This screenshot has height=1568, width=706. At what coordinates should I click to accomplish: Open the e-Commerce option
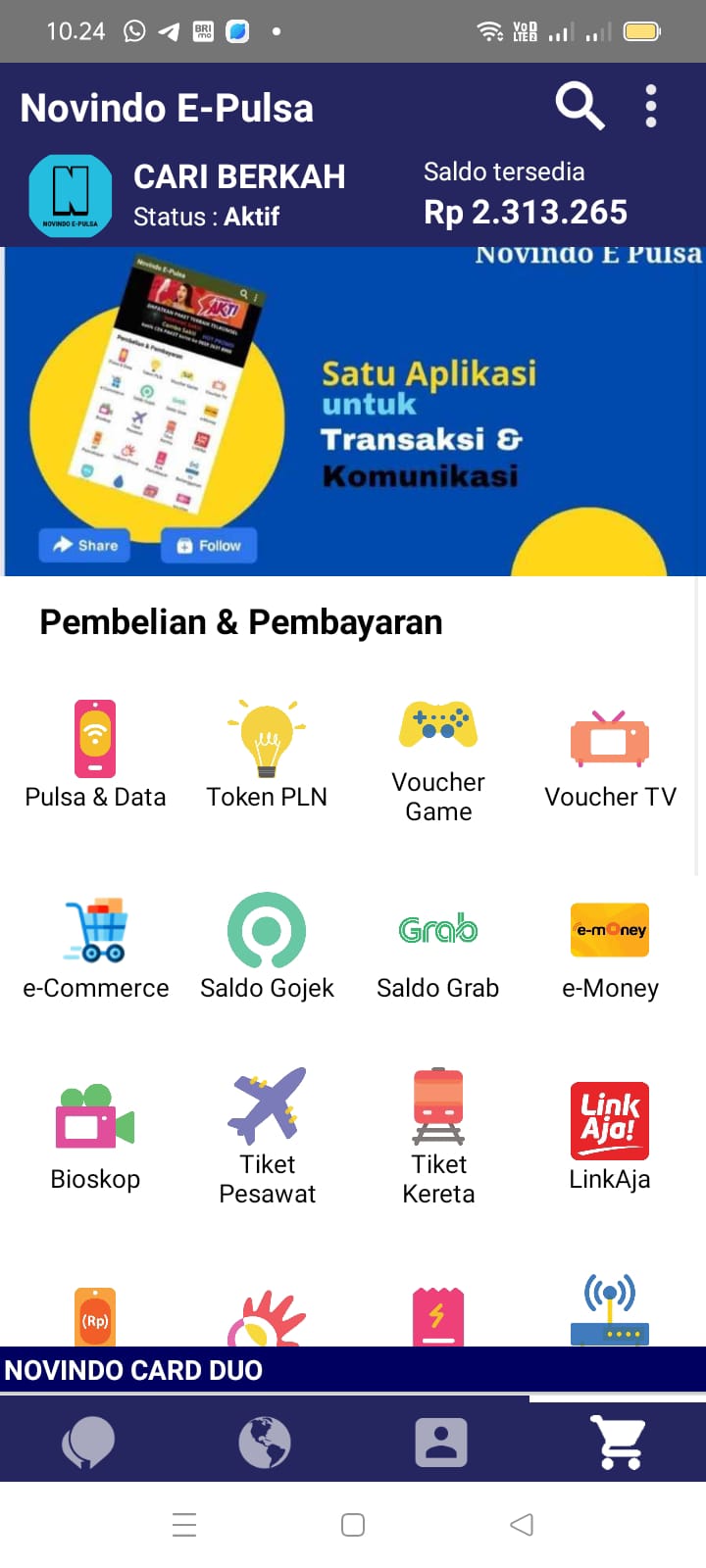pyautogui.click(x=95, y=947)
